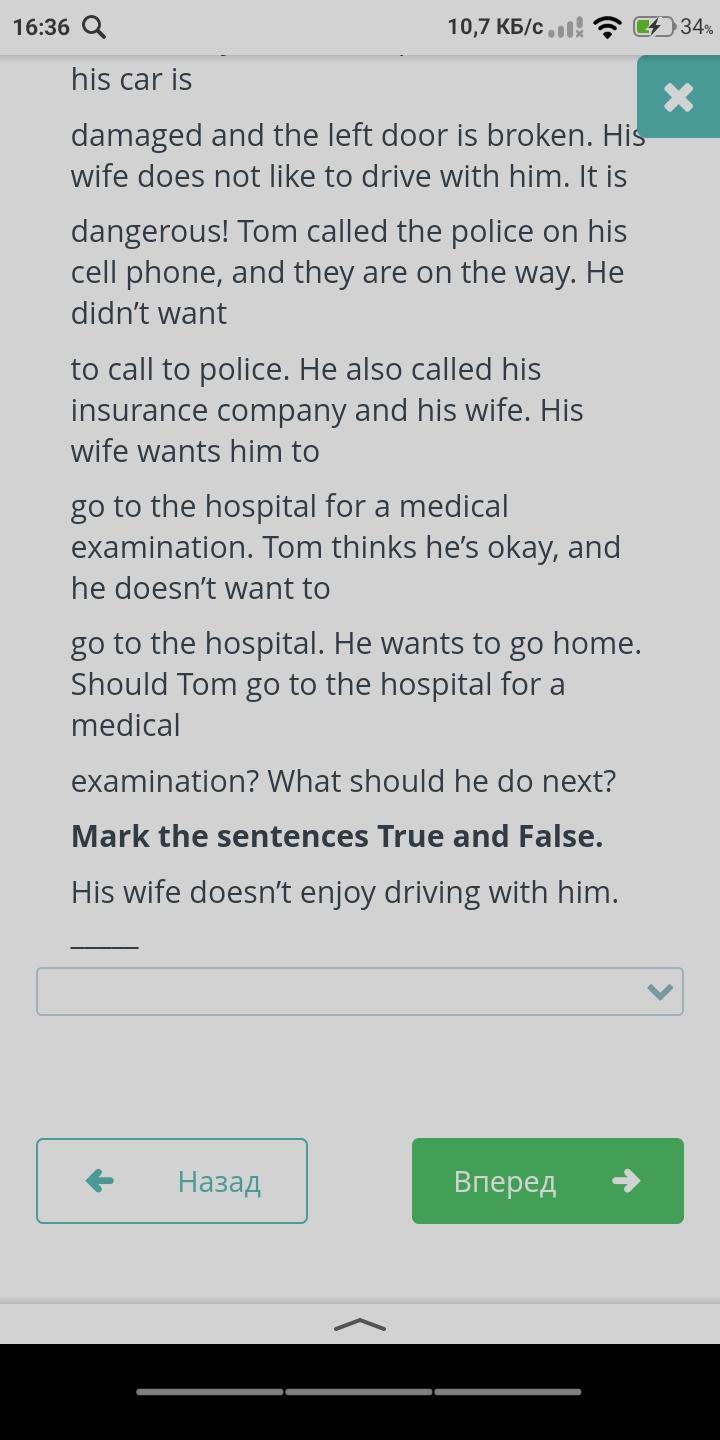Proceed with the Вперед button
The width and height of the screenshot is (720, 1440).
548,1181
